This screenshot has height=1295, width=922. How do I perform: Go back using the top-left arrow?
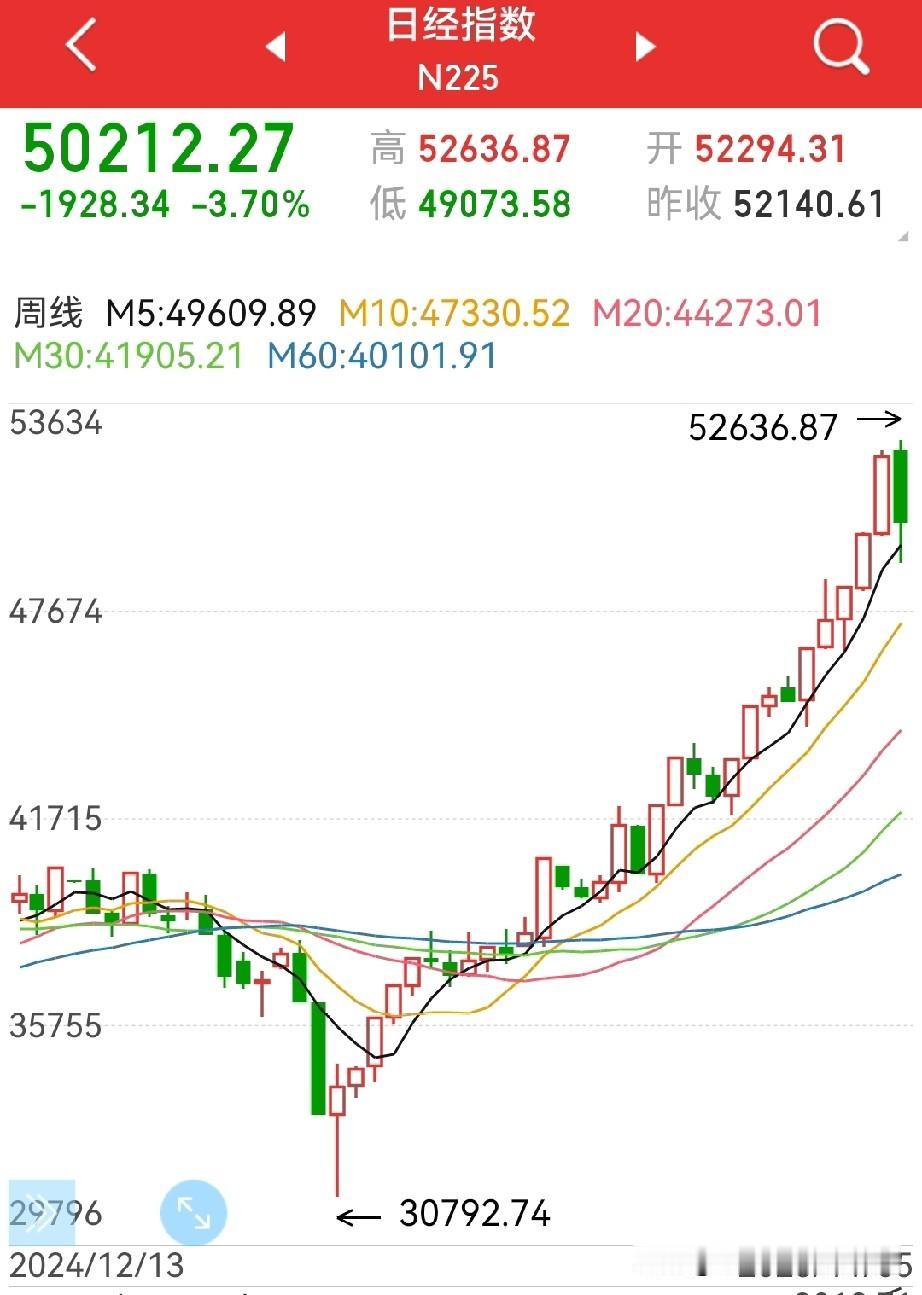tap(81, 47)
